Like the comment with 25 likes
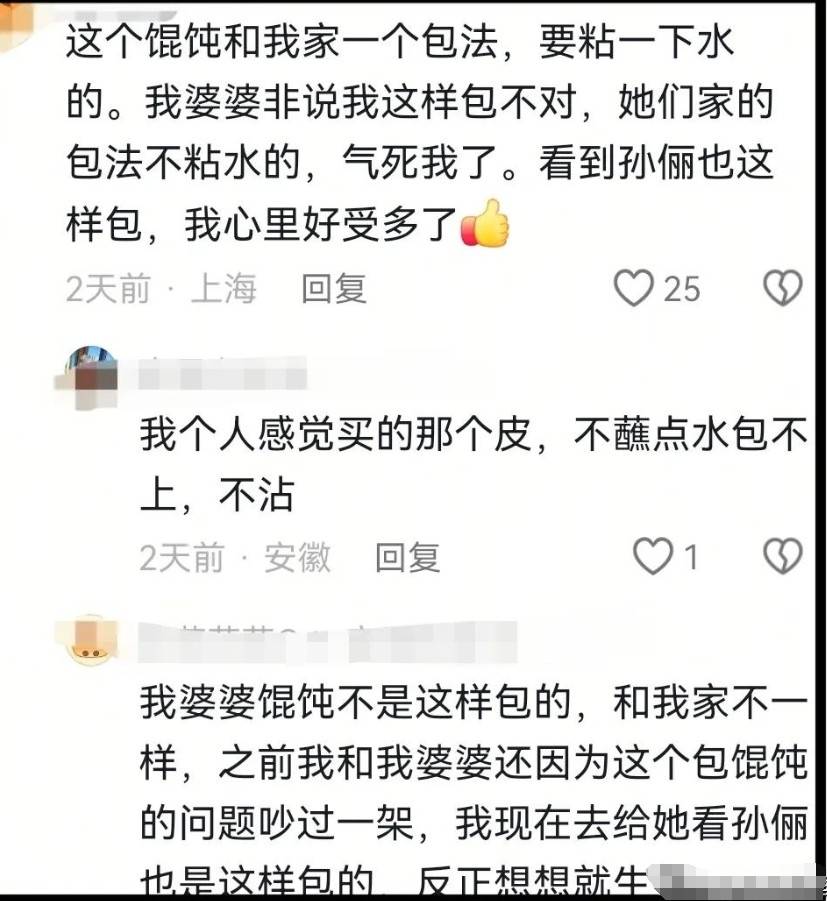827x901 pixels. tap(633, 288)
